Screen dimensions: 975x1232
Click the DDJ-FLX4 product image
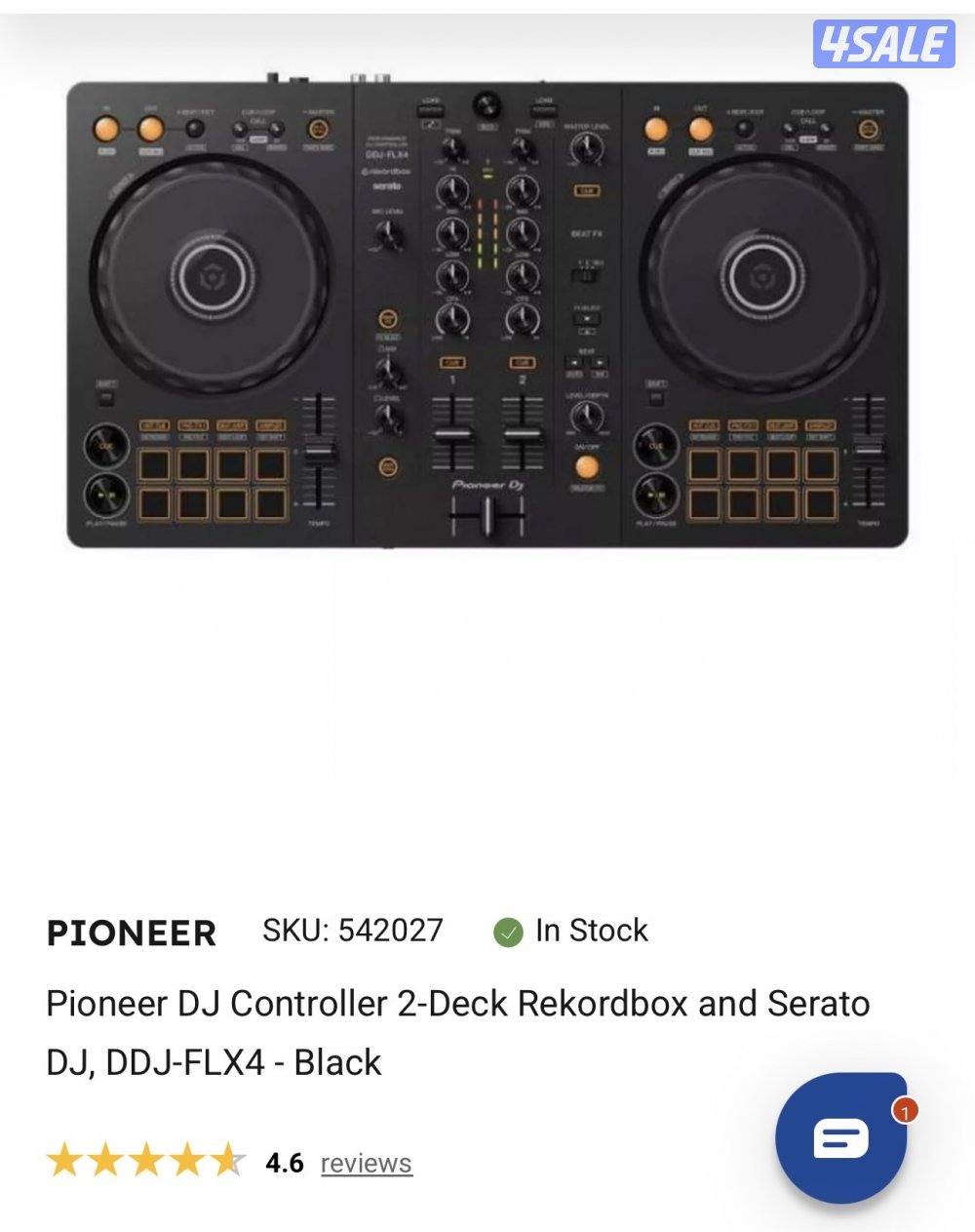pyautogui.click(x=487, y=312)
